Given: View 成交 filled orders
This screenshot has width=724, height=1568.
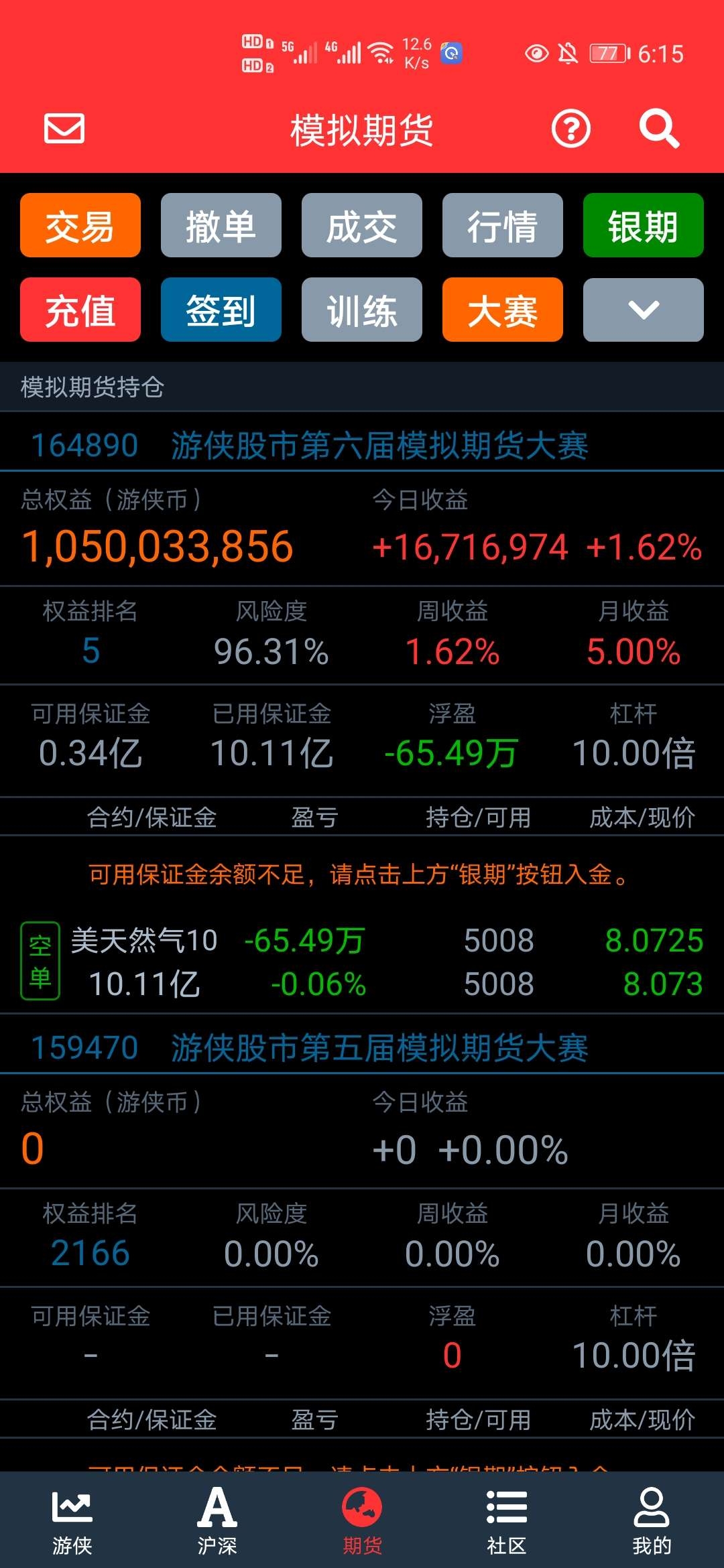Looking at the screenshot, I should click(362, 225).
